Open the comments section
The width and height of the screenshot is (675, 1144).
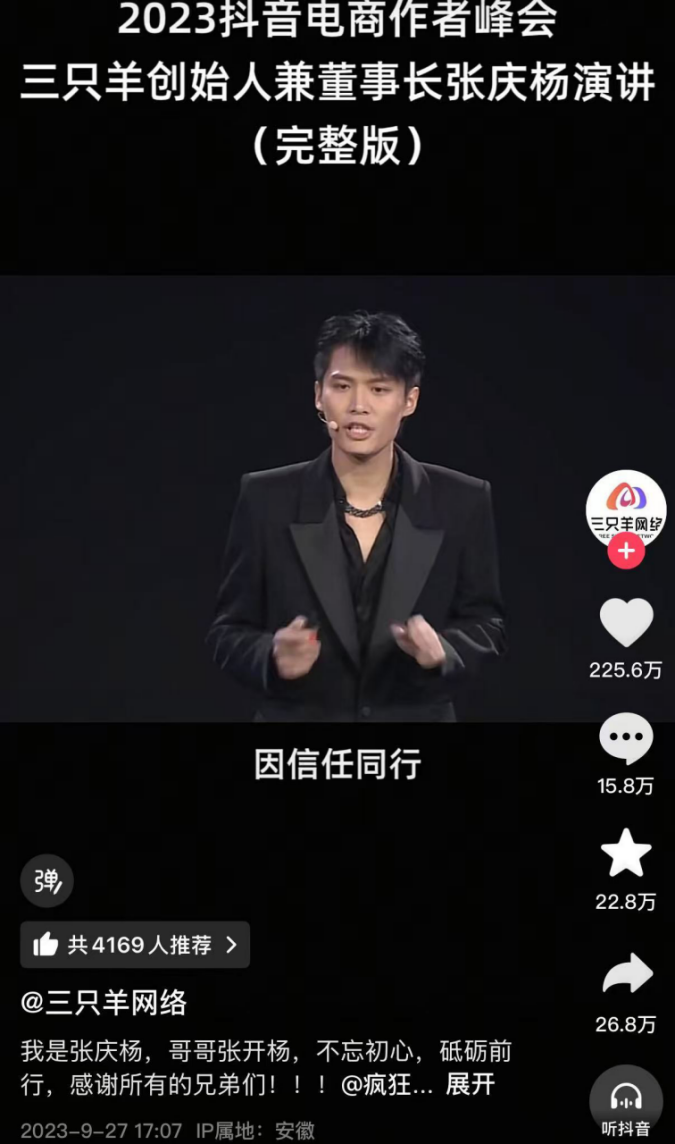[x=626, y=740]
